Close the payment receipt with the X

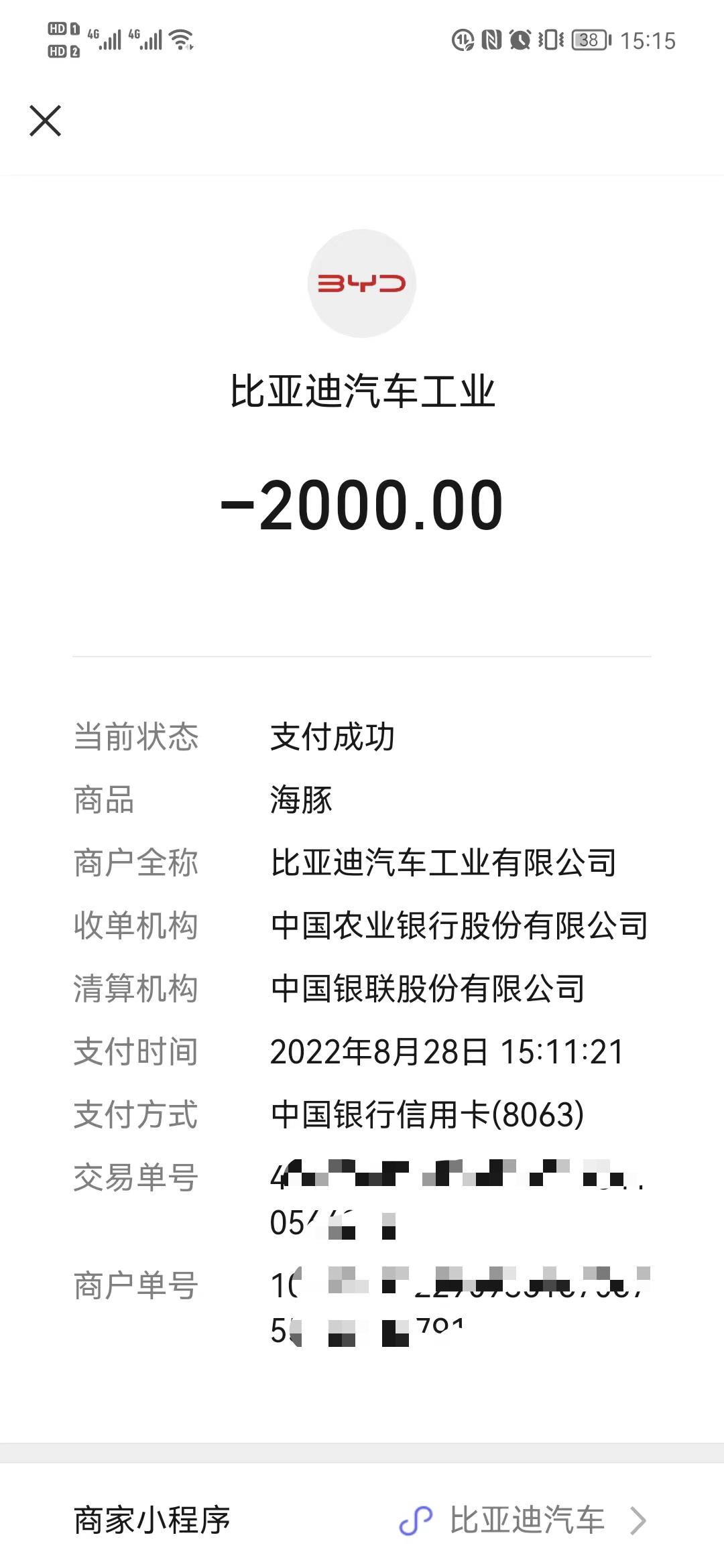[x=45, y=121]
